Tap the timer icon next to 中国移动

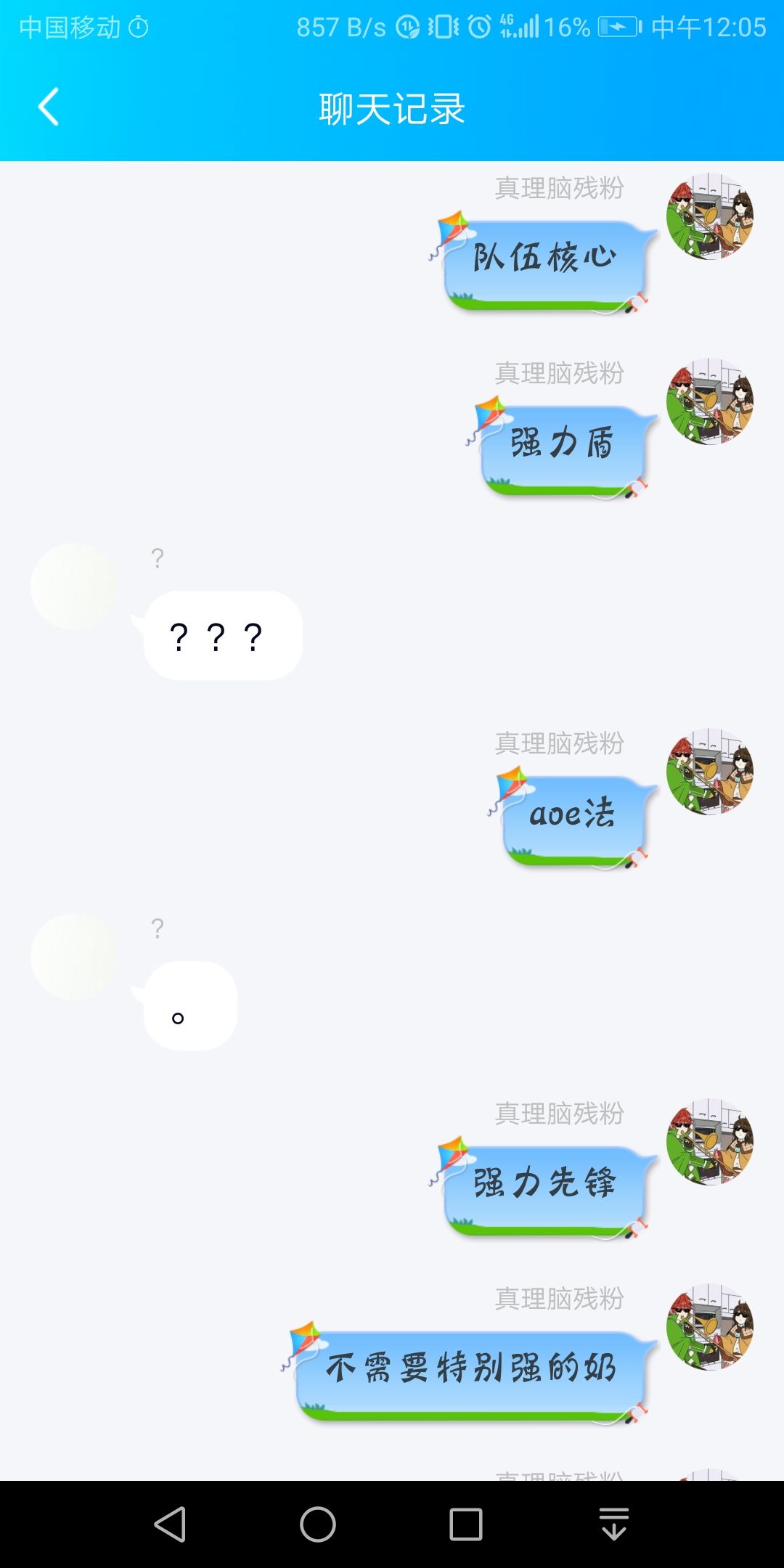[x=138, y=25]
